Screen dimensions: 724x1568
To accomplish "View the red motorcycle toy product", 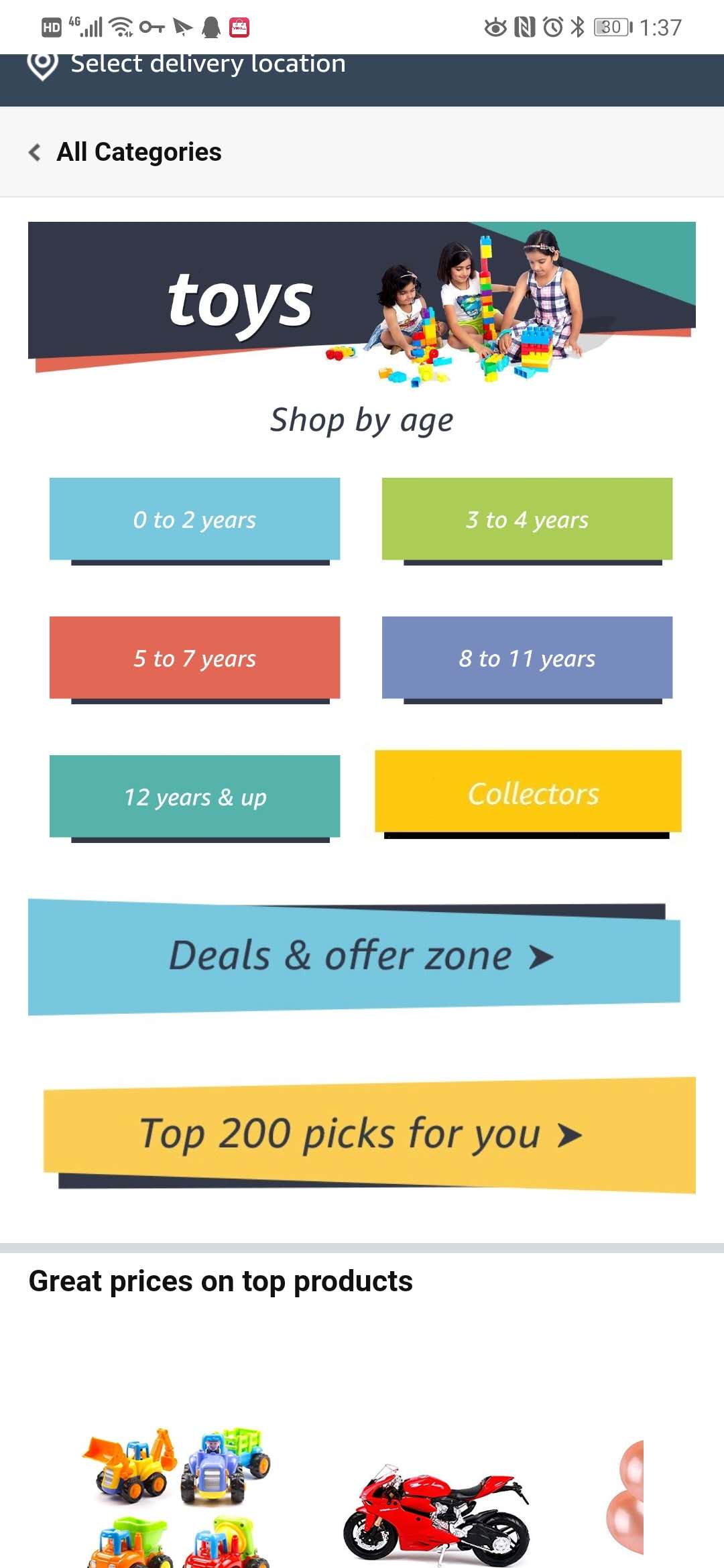I will 436,1516.
